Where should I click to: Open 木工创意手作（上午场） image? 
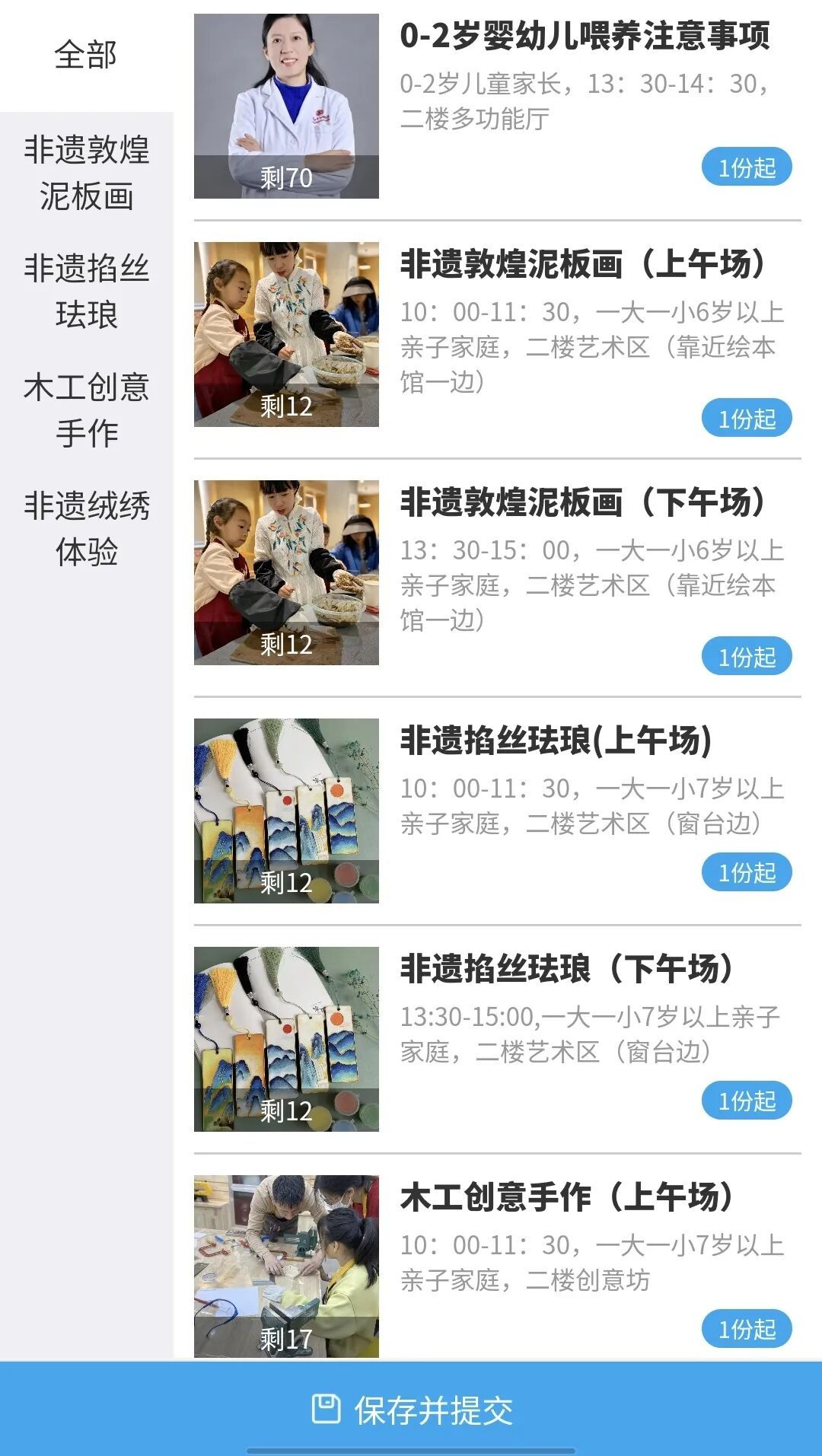pyautogui.click(x=286, y=1266)
